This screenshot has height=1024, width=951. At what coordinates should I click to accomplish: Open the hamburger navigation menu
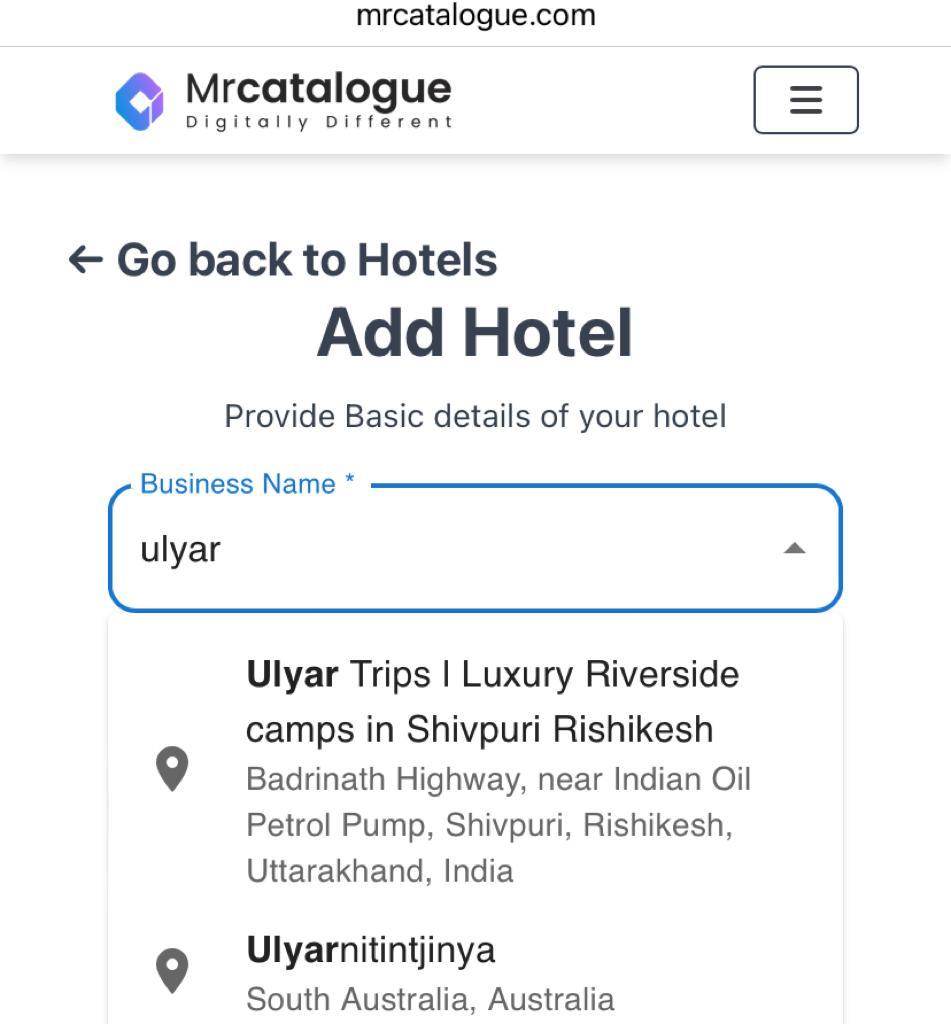[x=805, y=99]
